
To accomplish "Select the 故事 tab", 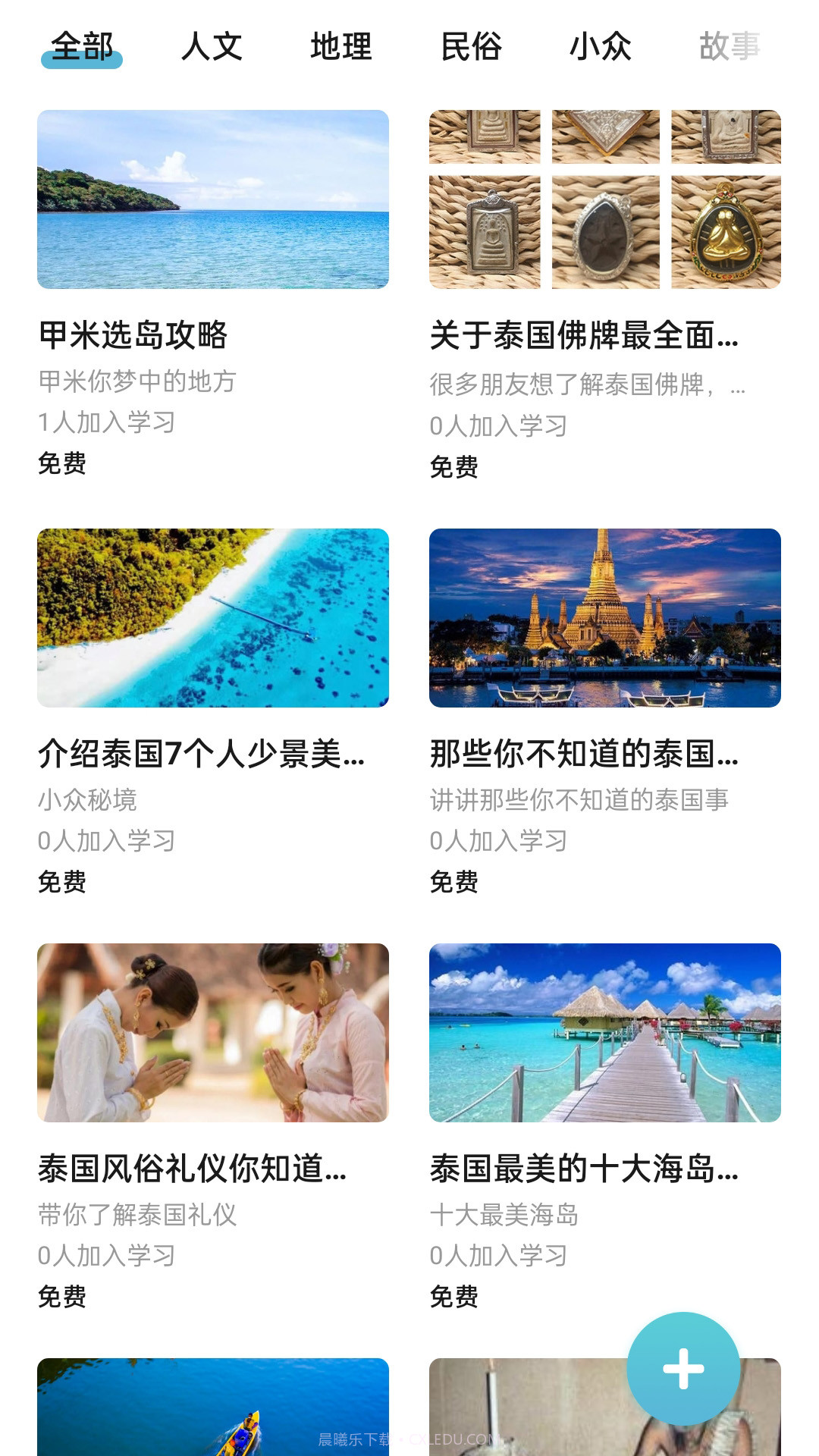I will click(x=730, y=47).
